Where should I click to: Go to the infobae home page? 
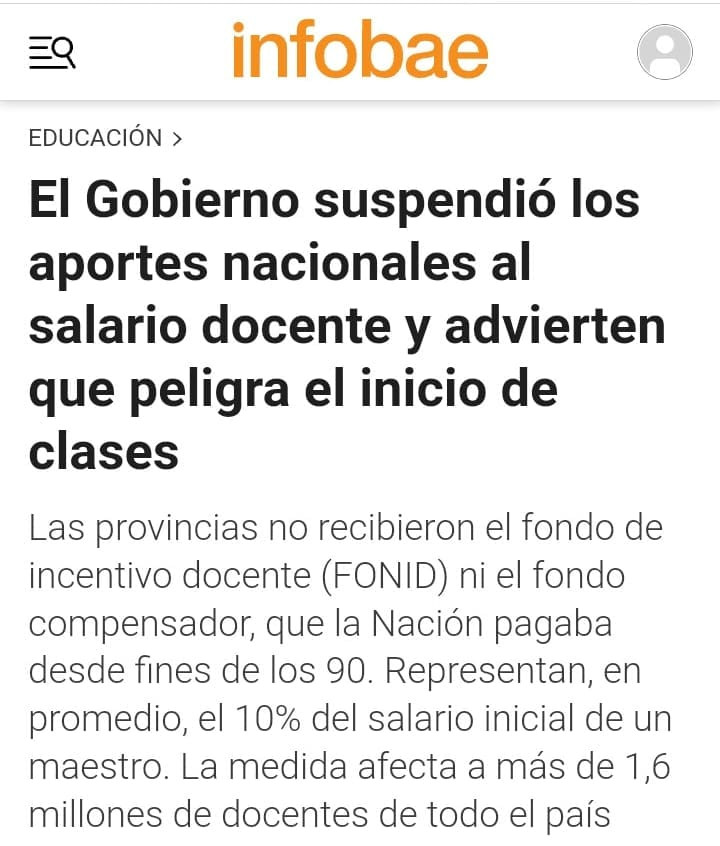point(360,51)
